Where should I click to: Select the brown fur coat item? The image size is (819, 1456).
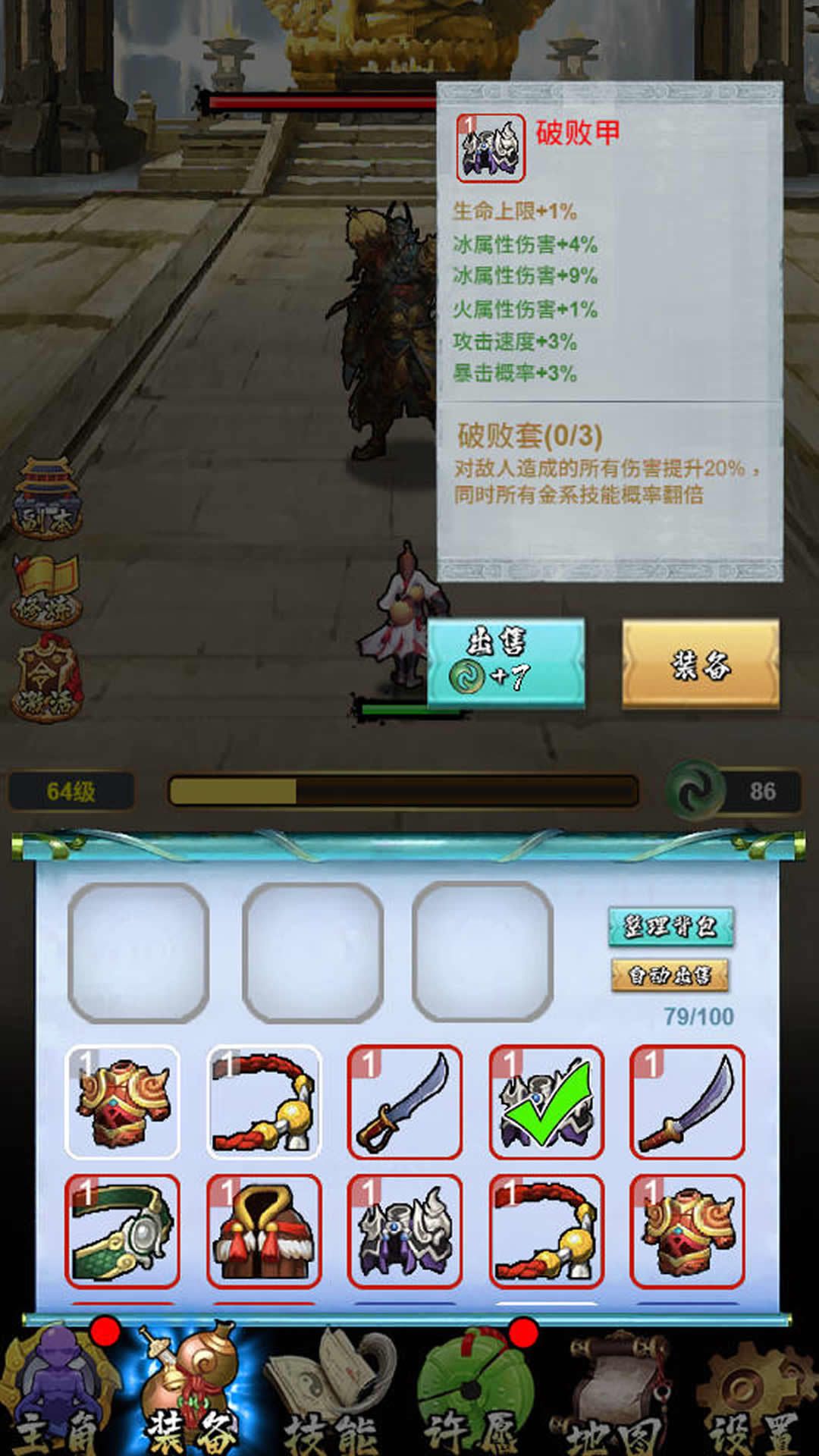point(263,1231)
